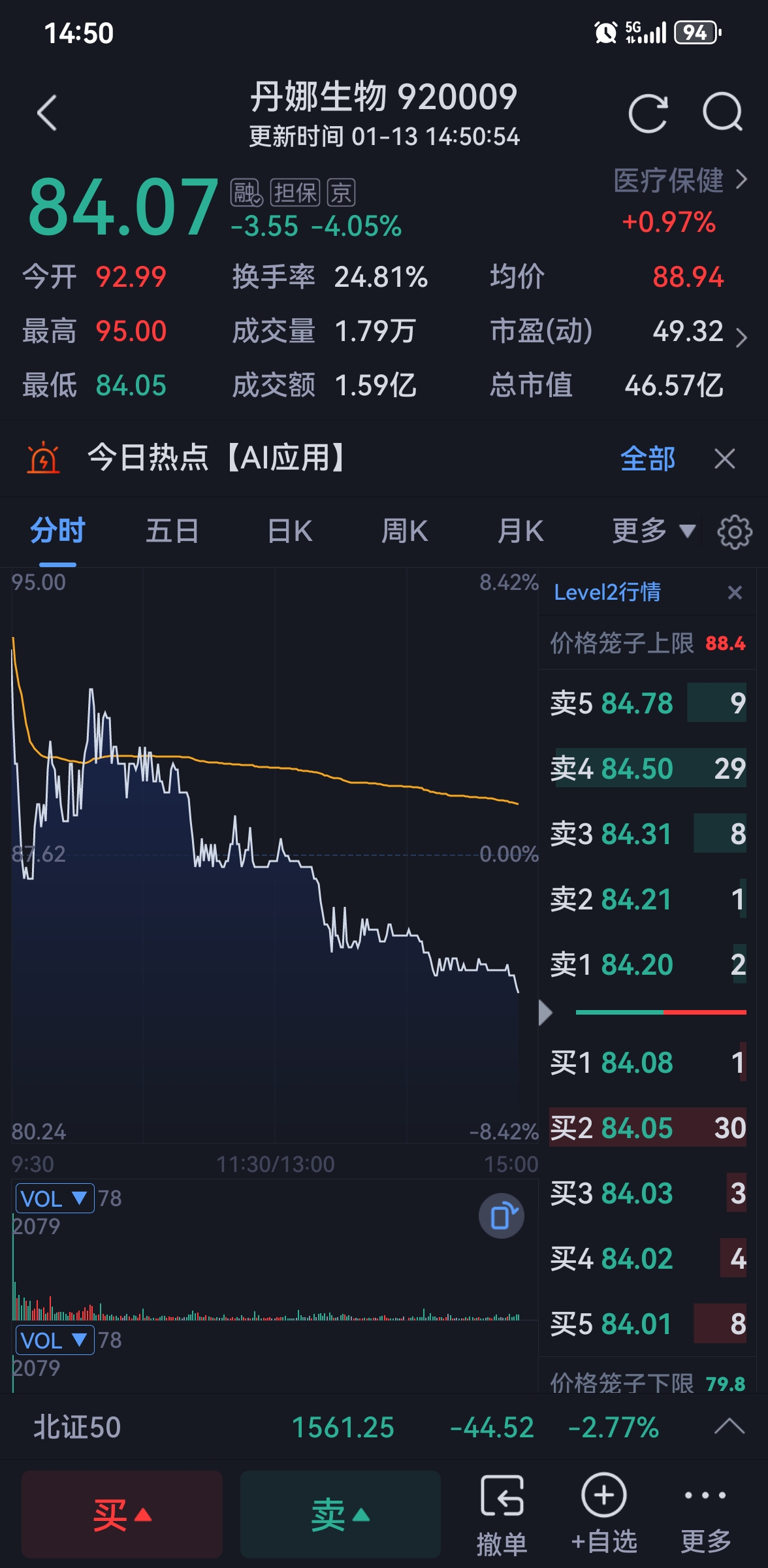This screenshot has height=1568, width=768.
Task: Switch to the 日K chart tab
Action: (290, 531)
